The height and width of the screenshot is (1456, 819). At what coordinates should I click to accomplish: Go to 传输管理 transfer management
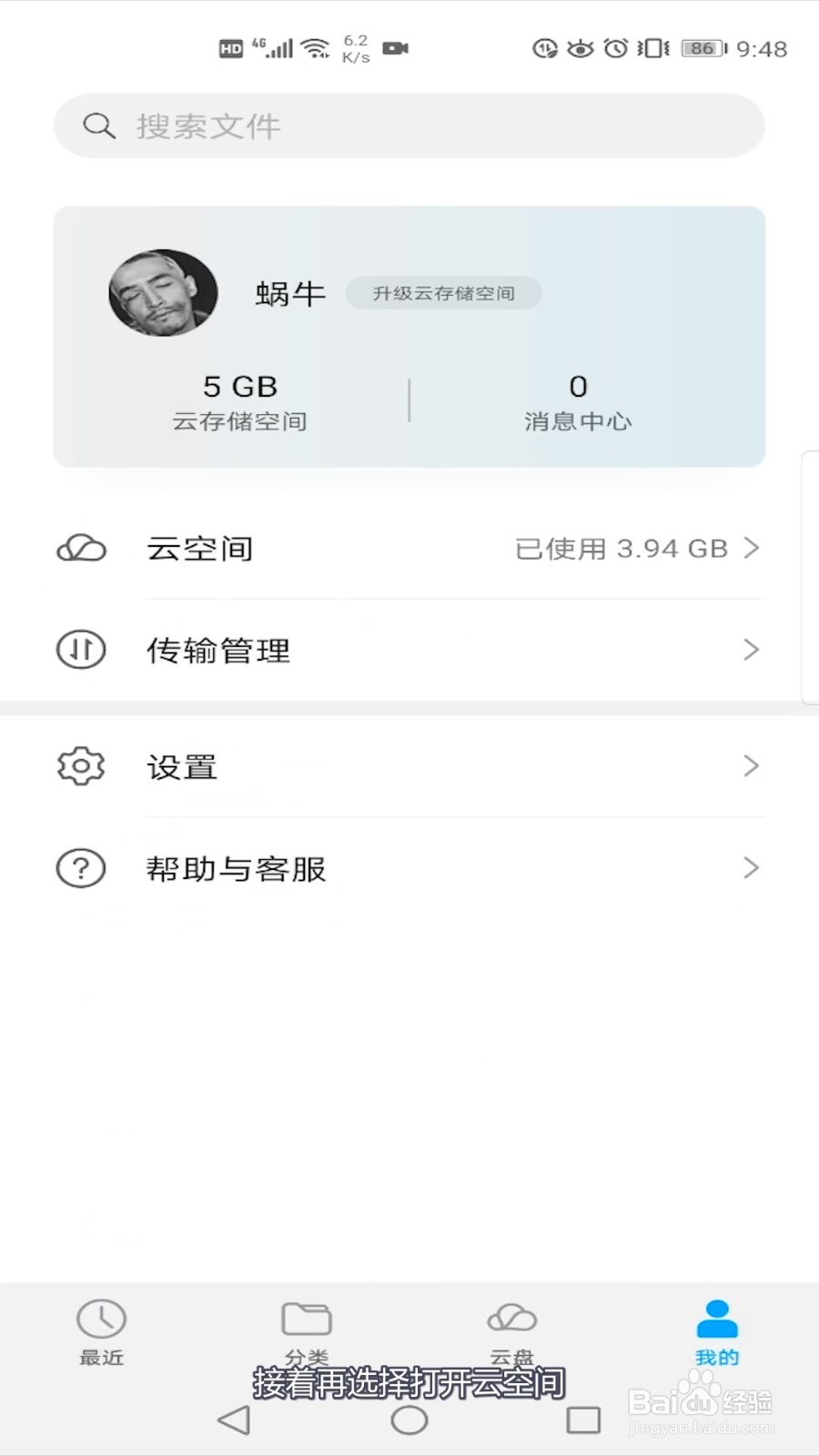409,650
